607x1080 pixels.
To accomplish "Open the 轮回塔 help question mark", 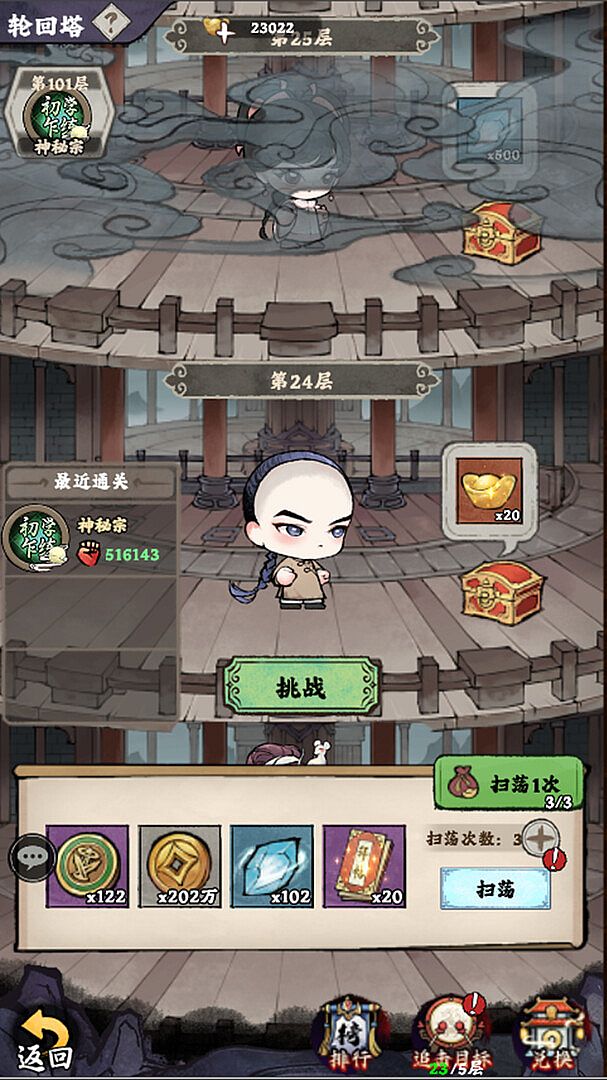I will coord(115,19).
